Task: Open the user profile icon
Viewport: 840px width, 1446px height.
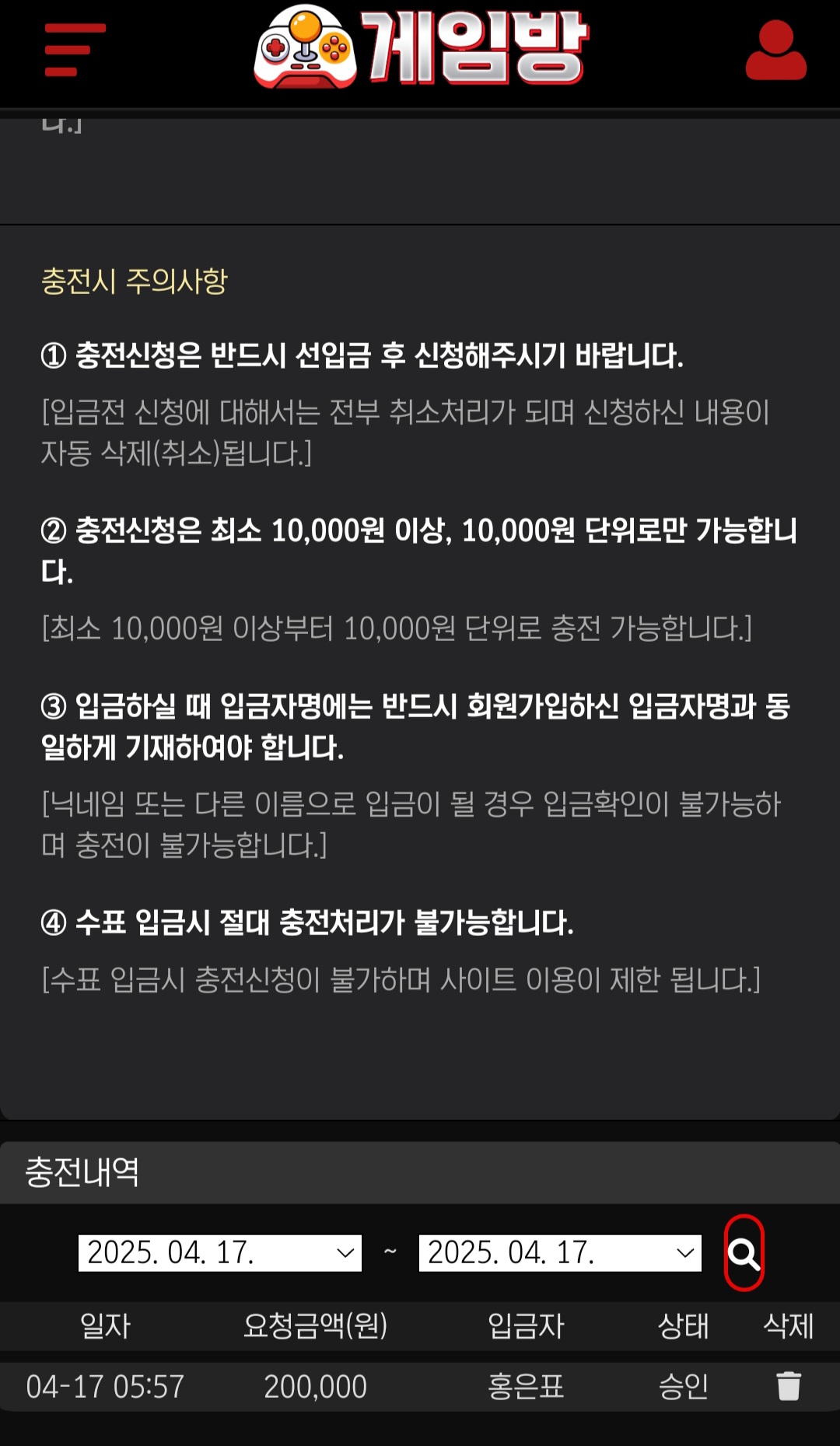Action: tap(775, 51)
